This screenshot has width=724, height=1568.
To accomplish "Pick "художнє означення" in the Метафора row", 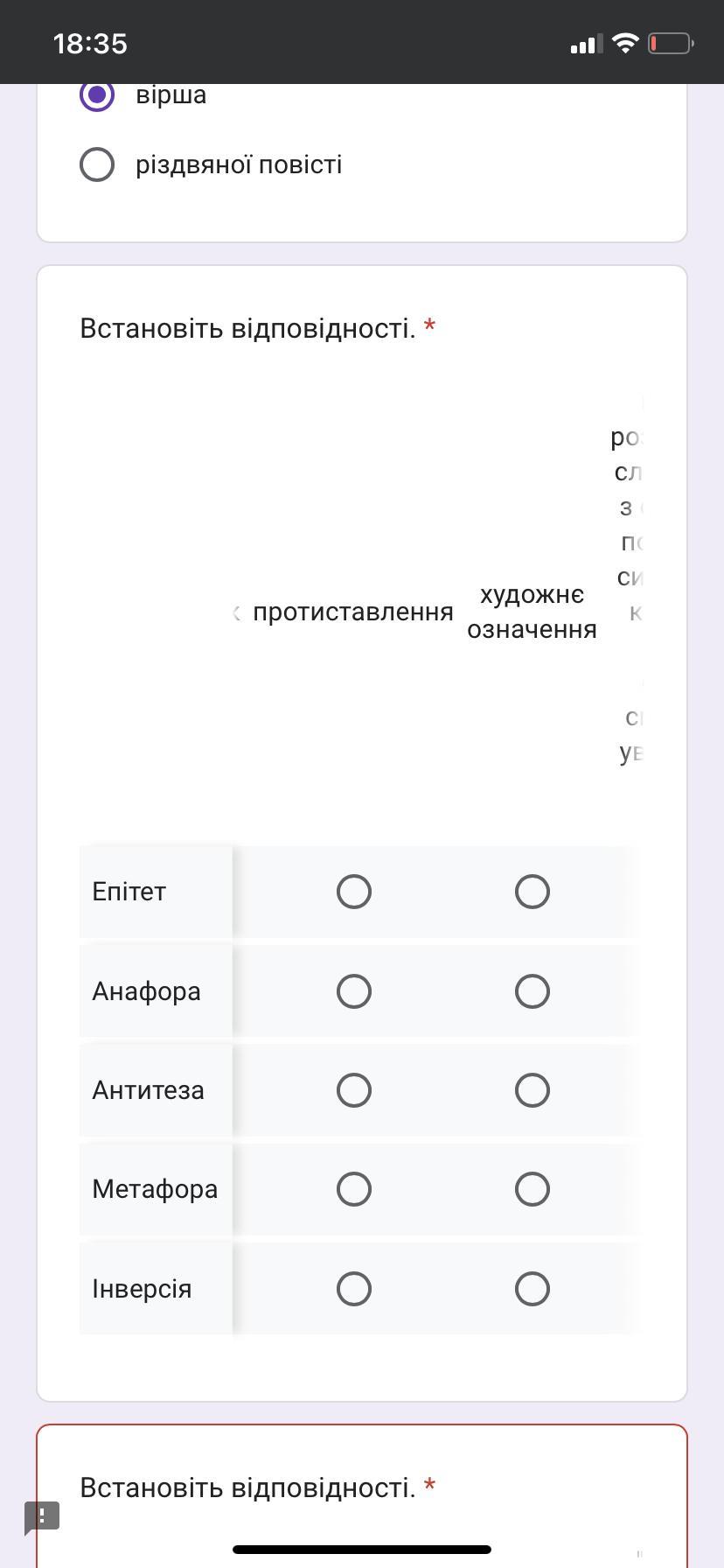I will (x=533, y=1189).
